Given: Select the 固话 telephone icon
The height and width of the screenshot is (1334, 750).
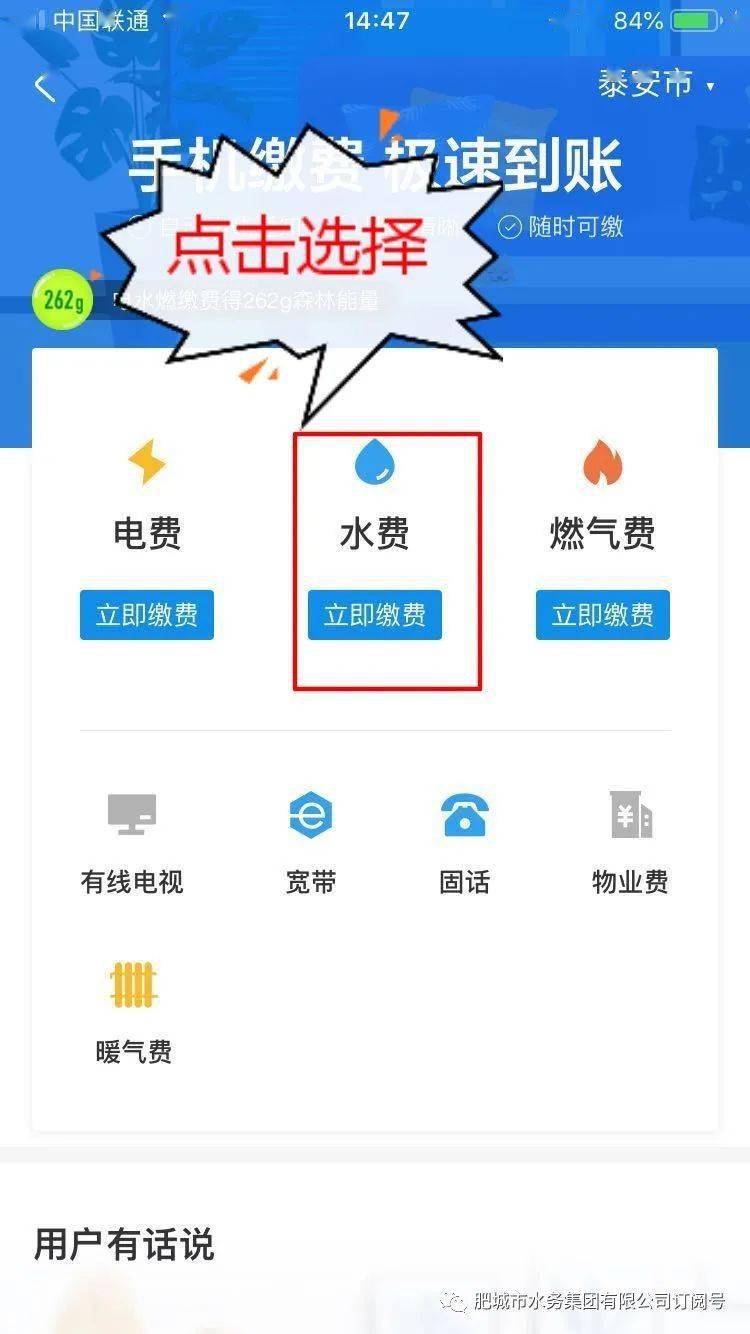Looking at the screenshot, I should click(x=463, y=815).
